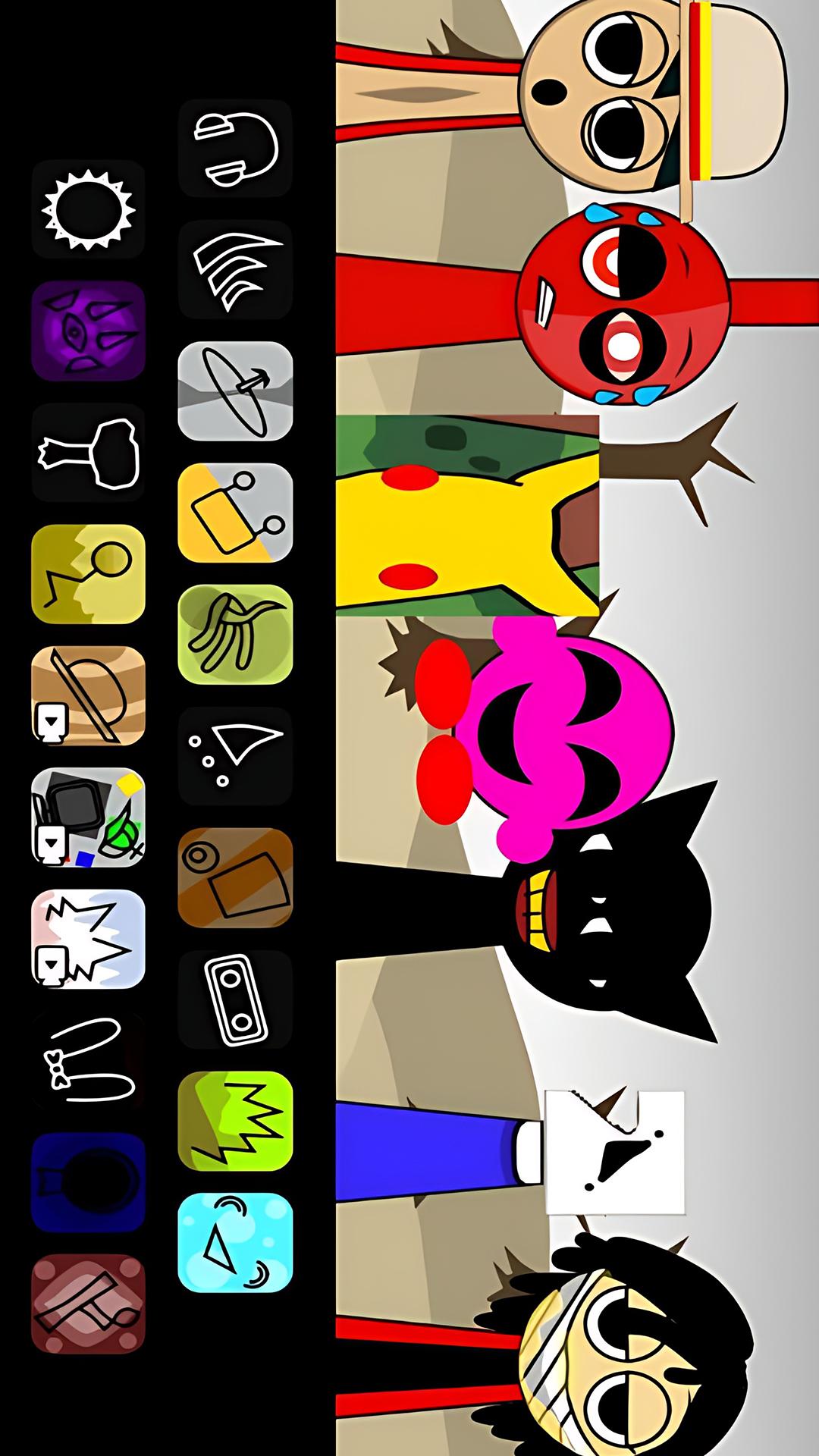Pick the gray computer sound icon
Viewport: 819px width, 1456px height.
[x=88, y=817]
